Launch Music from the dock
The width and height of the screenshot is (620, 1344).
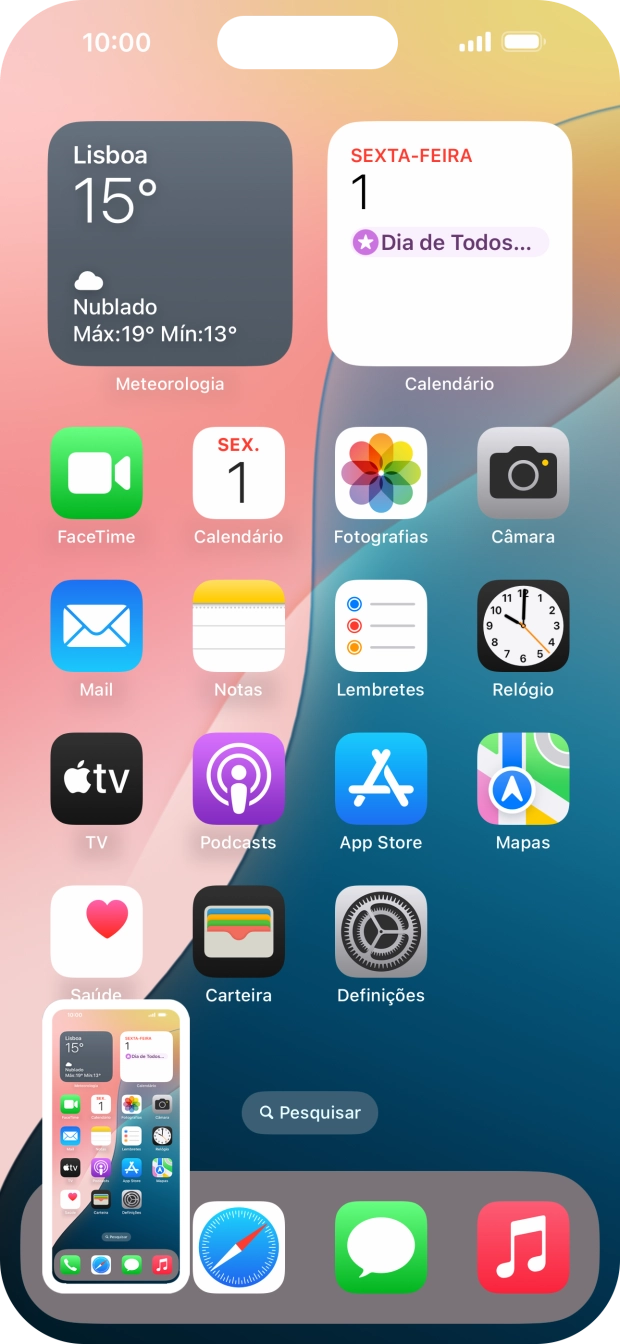[x=523, y=1247]
